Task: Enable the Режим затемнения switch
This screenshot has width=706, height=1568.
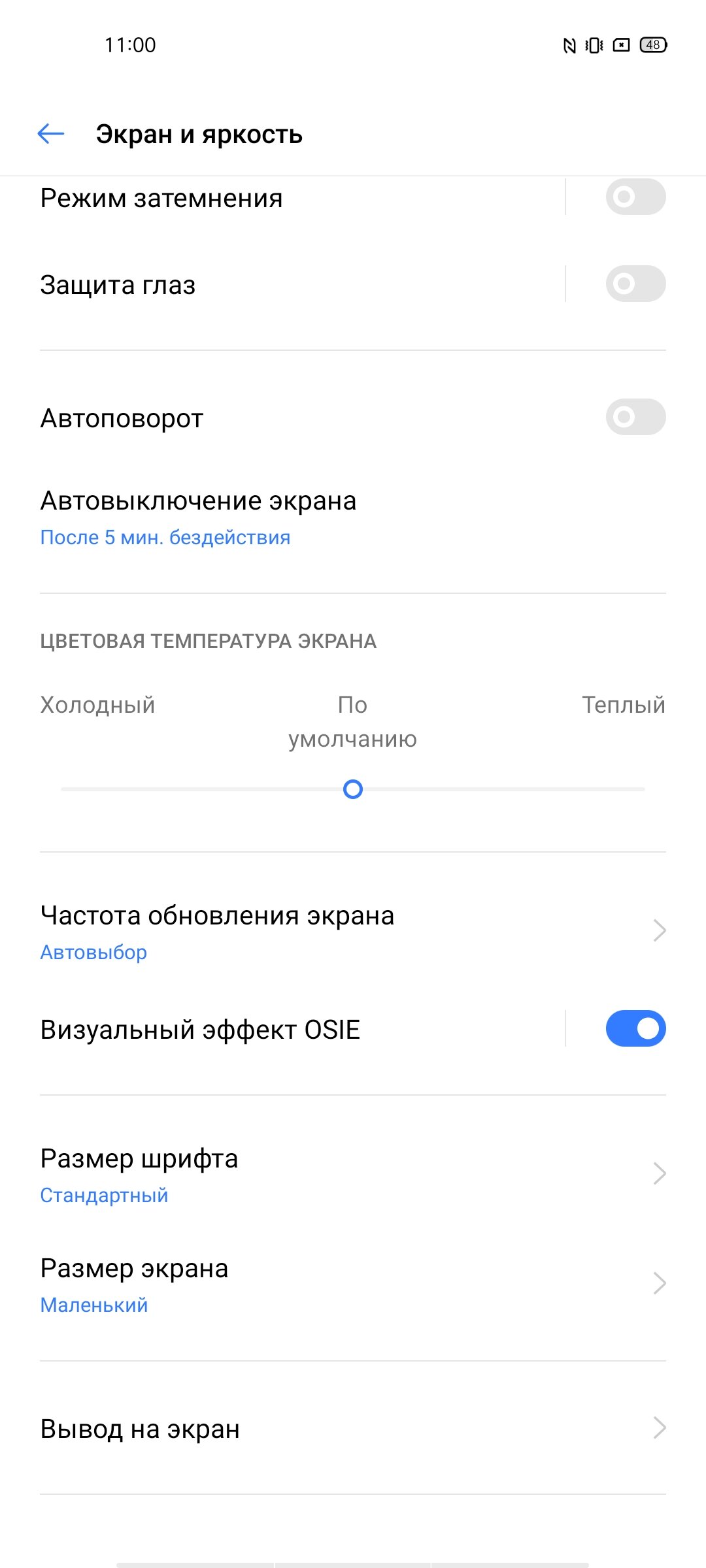Action: tap(635, 197)
